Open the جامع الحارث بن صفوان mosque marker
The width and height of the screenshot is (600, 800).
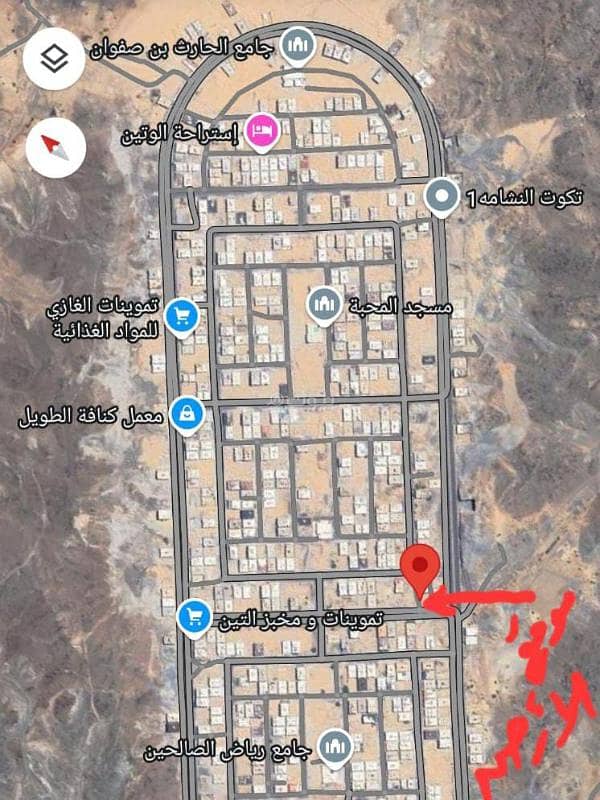click(x=297, y=45)
